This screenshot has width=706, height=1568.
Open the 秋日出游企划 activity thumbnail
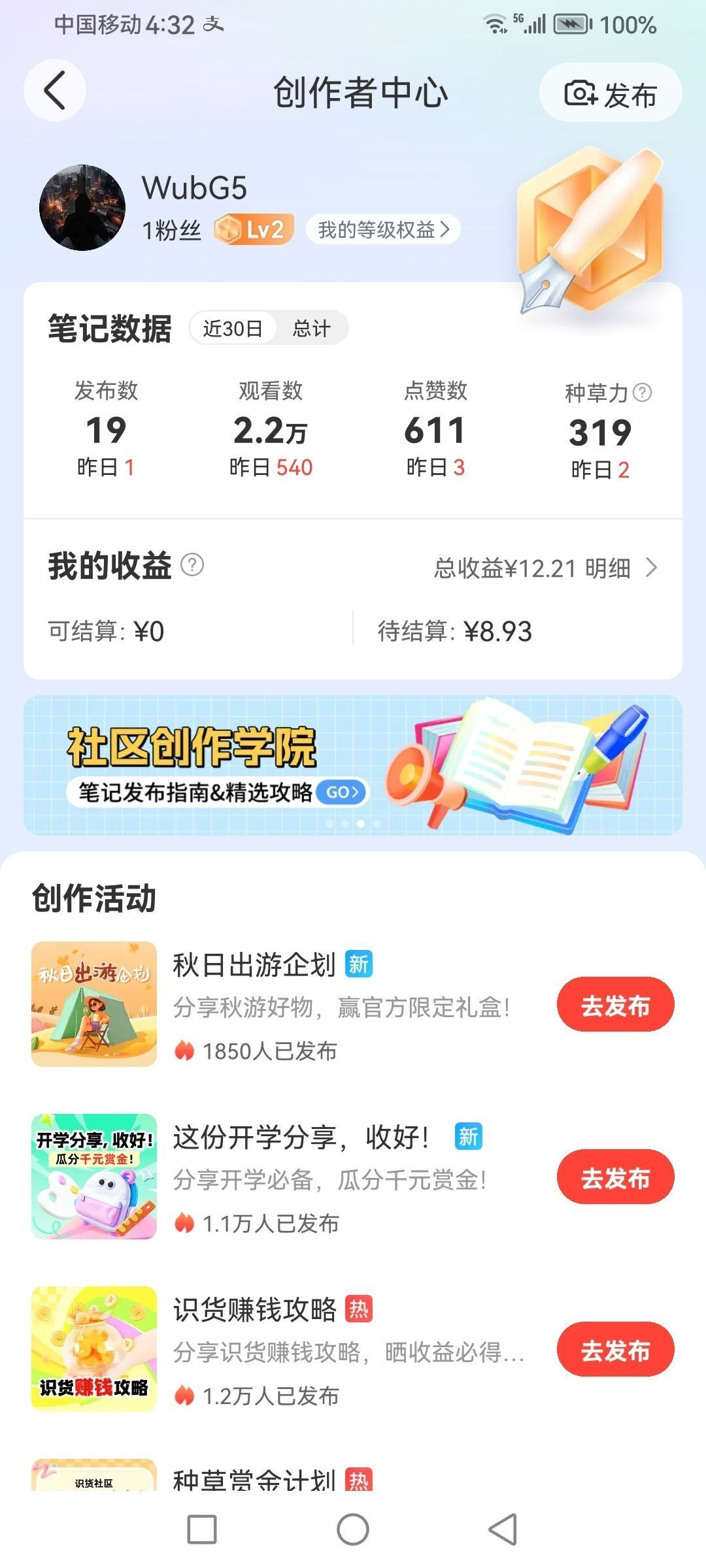click(94, 1004)
